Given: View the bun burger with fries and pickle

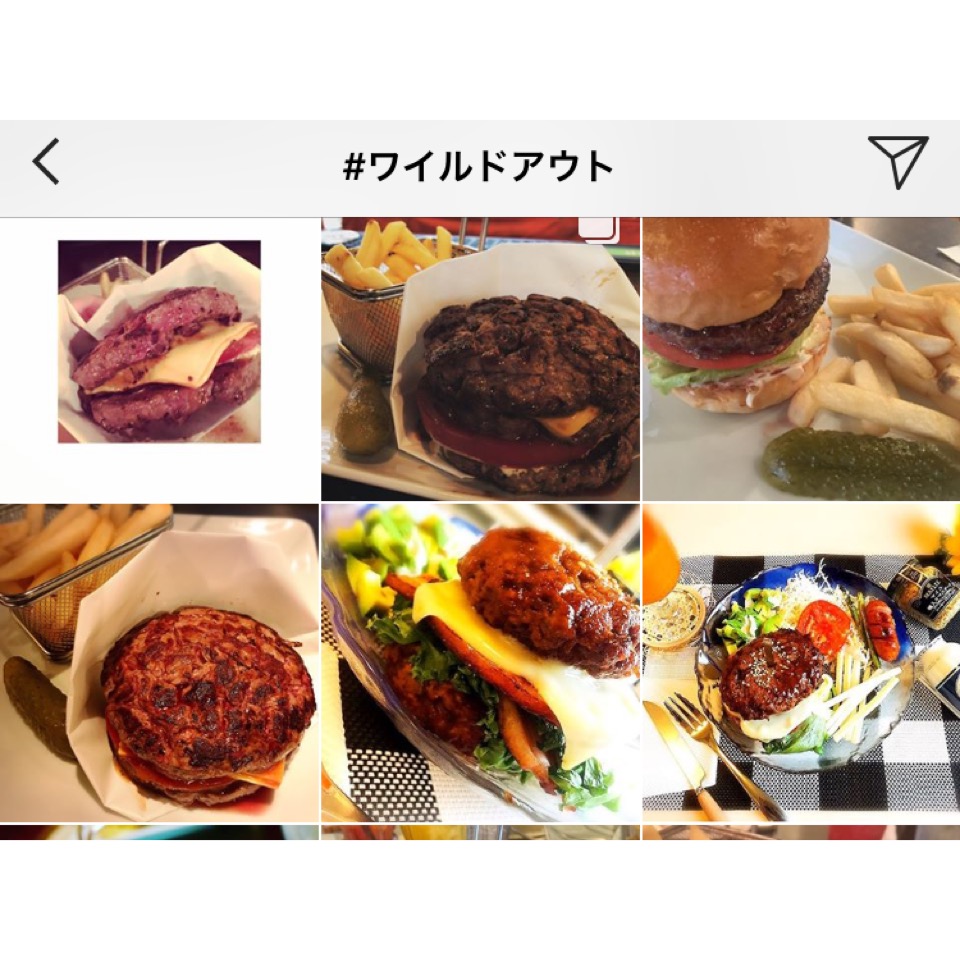Looking at the screenshot, I should 800,360.
